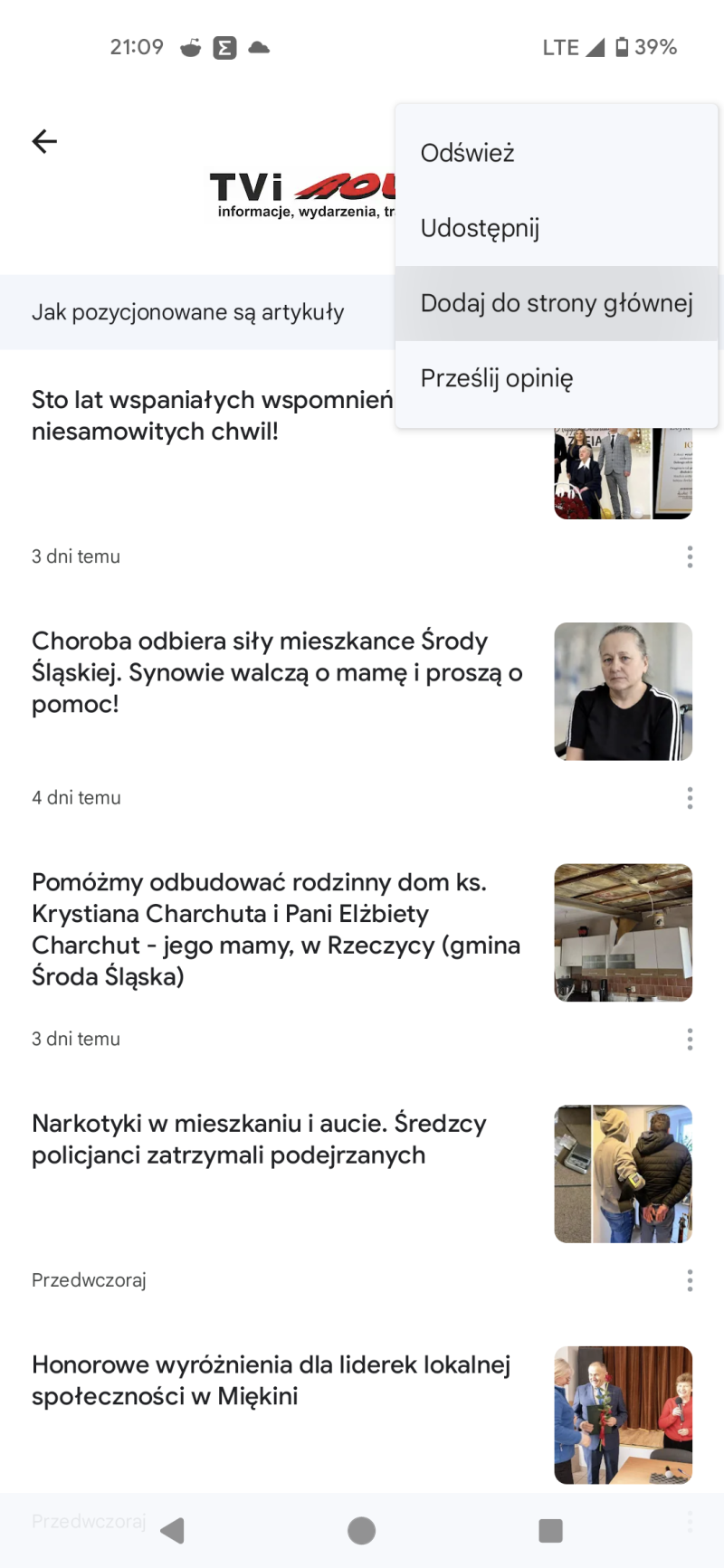Open article about Choroba odbiera siły mieszkance
Image resolution: width=724 pixels, height=1568 pixels.
coord(277,672)
